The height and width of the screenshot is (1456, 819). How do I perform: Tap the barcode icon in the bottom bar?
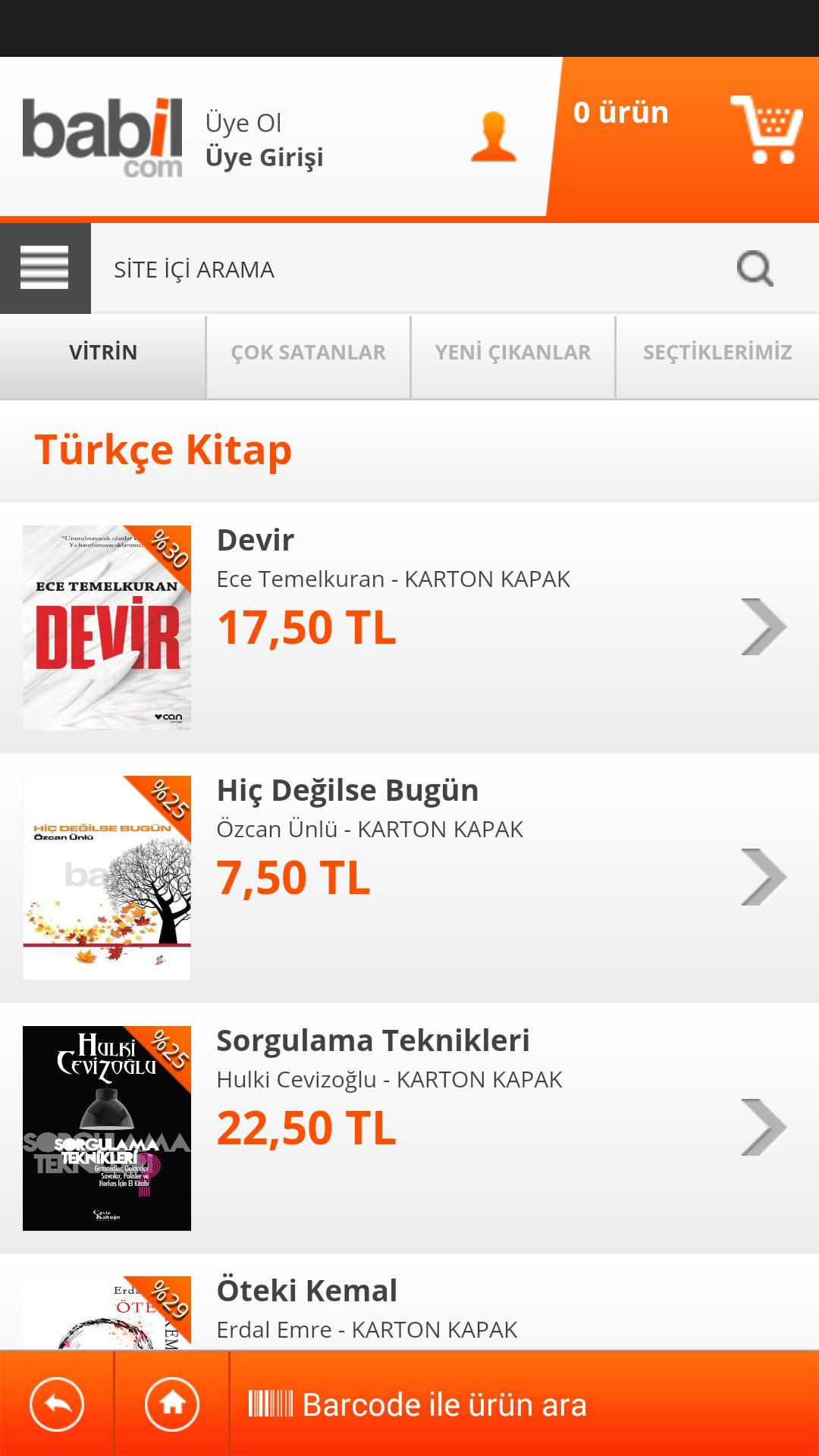click(271, 1403)
